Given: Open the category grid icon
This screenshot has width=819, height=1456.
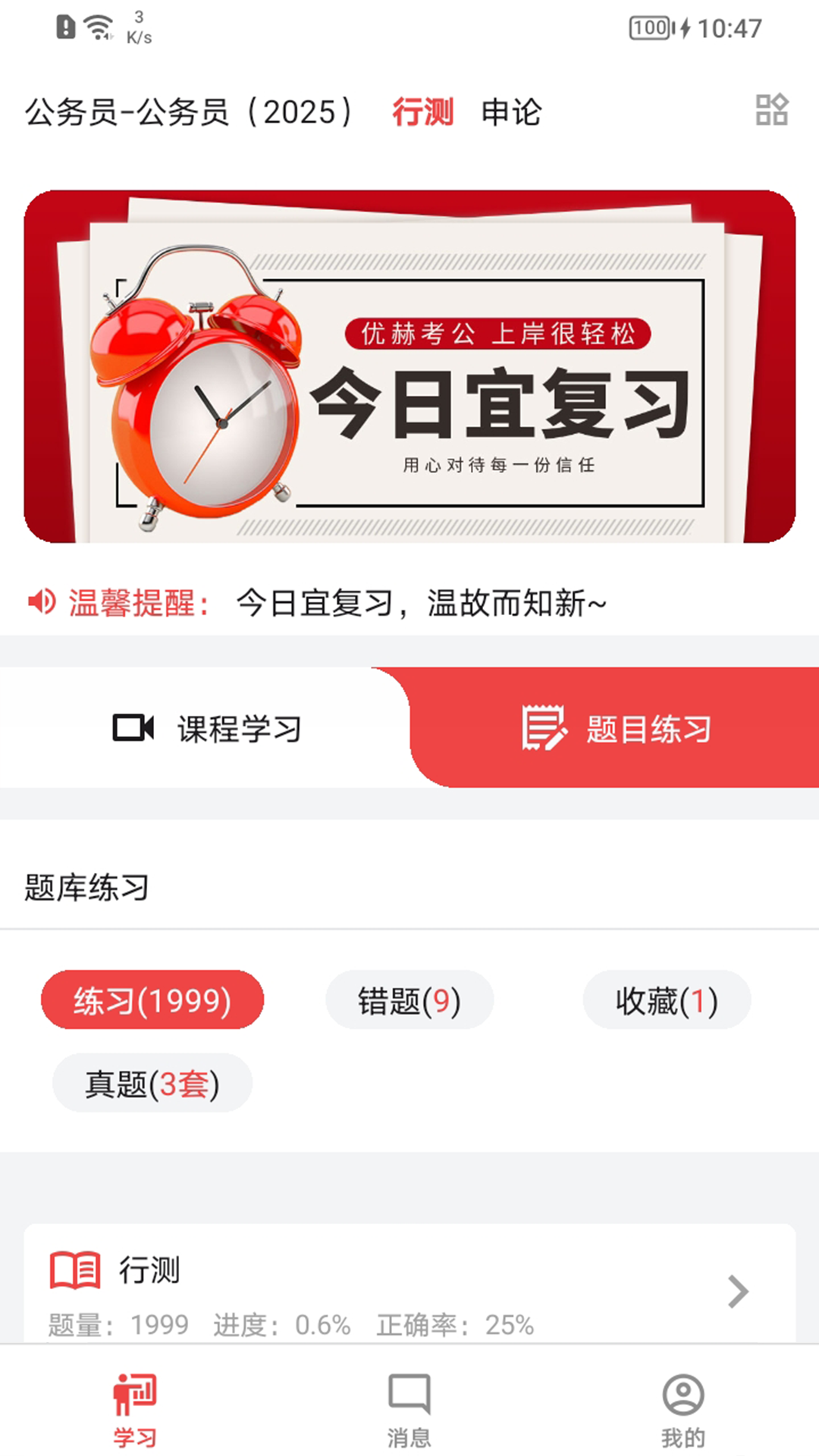Looking at the screenshot, I should coord(771,111).
